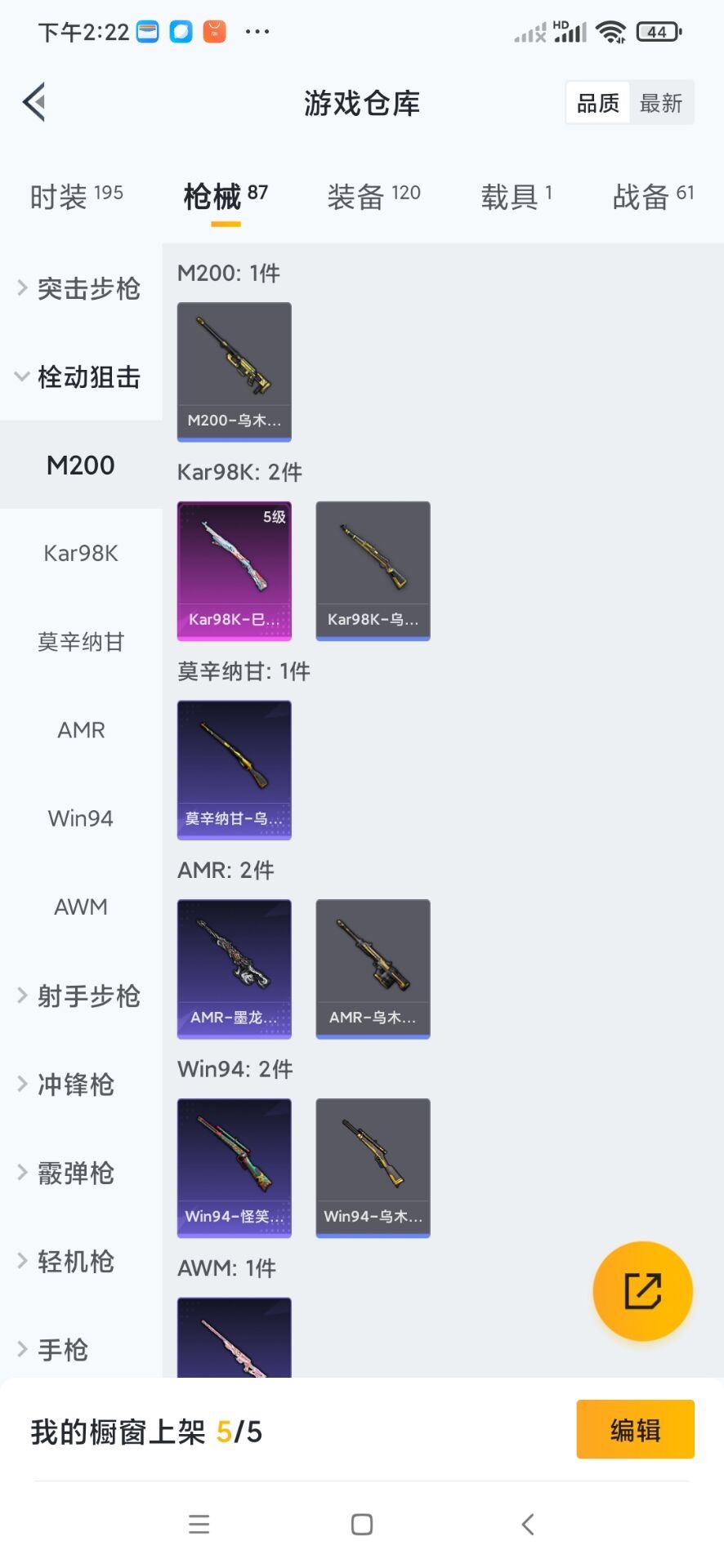
Task: Expand the 突击步枪 category
Action: pyautogui.click(x=81, y=287)
